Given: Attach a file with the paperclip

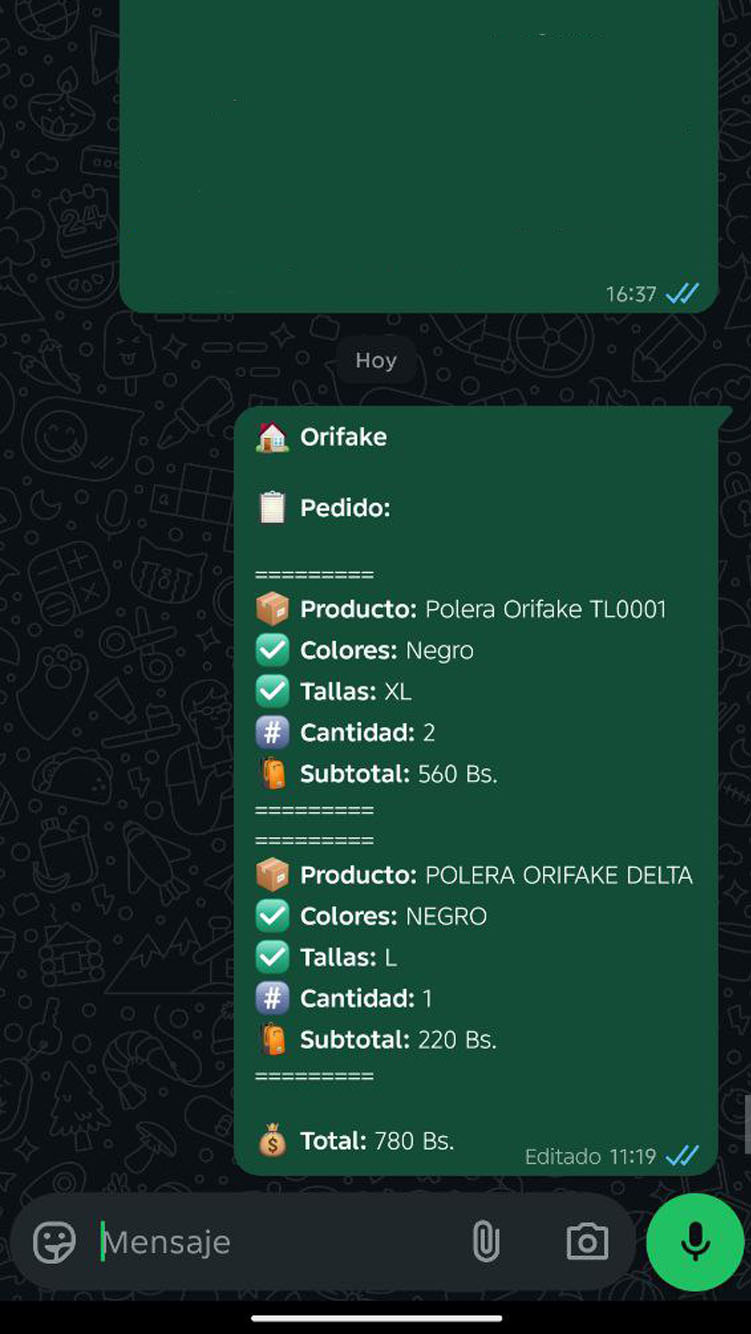Looking at the screenshot, I should [x=486, y=1242].
